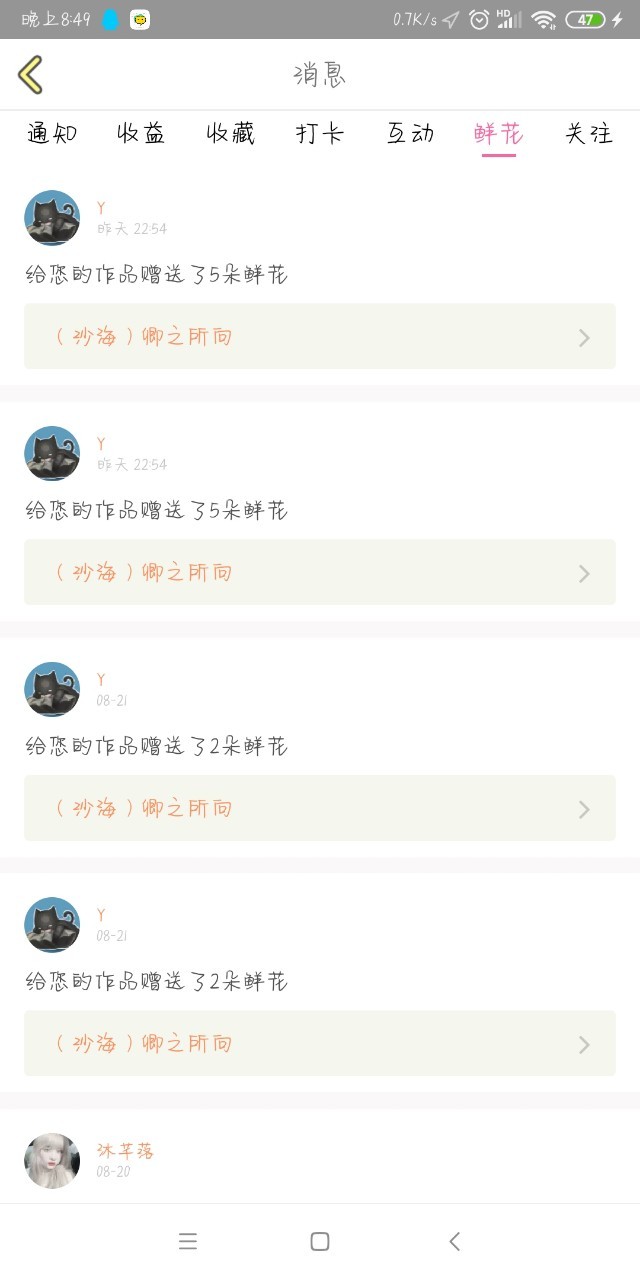
Task: Open the 收益 tab
Action: click(141, 134)
